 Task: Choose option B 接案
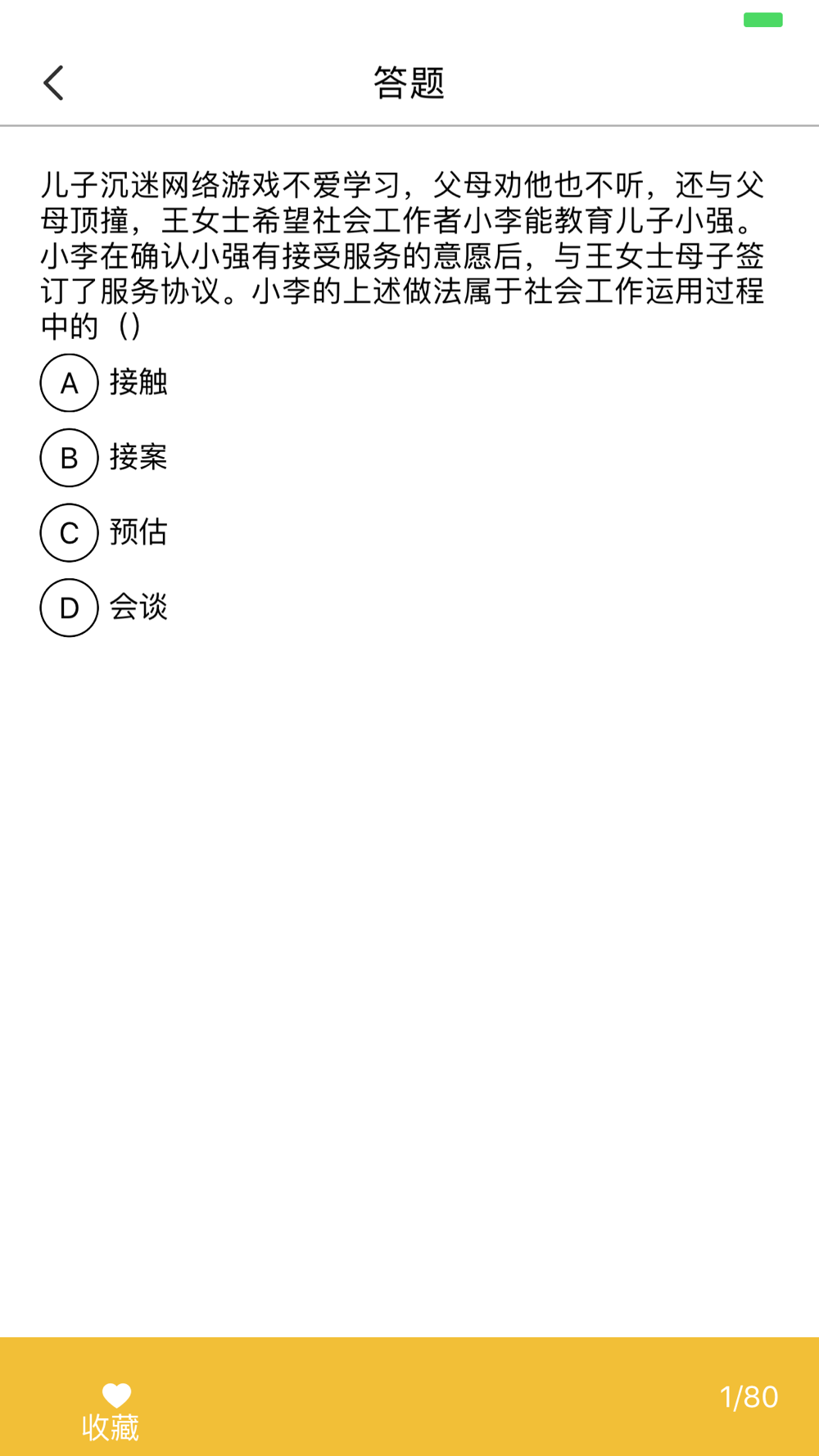(x=70, y=458)
